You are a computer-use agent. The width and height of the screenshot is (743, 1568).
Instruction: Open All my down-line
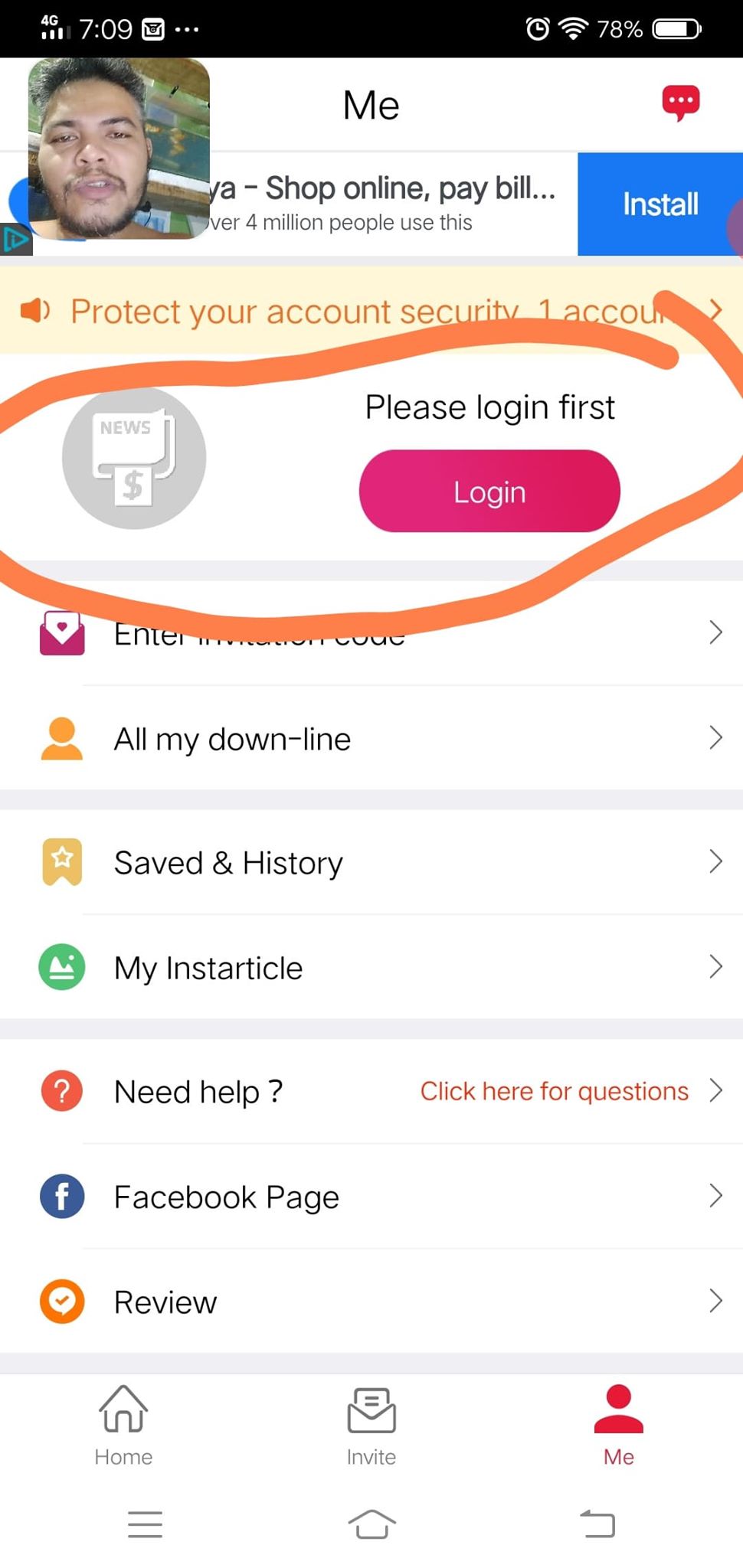pyautogui.click(x=371, y=738)
